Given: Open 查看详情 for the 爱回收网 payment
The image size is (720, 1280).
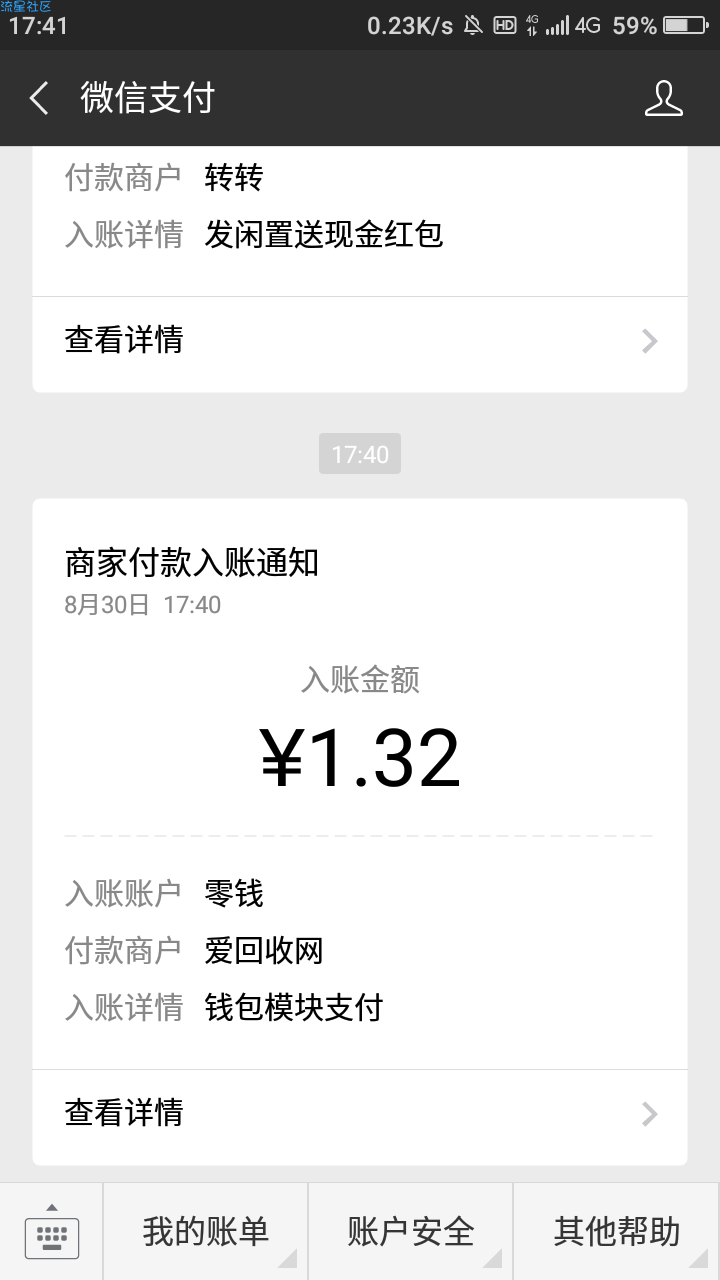Looking at the screenshot, I should coord(360,1112).
